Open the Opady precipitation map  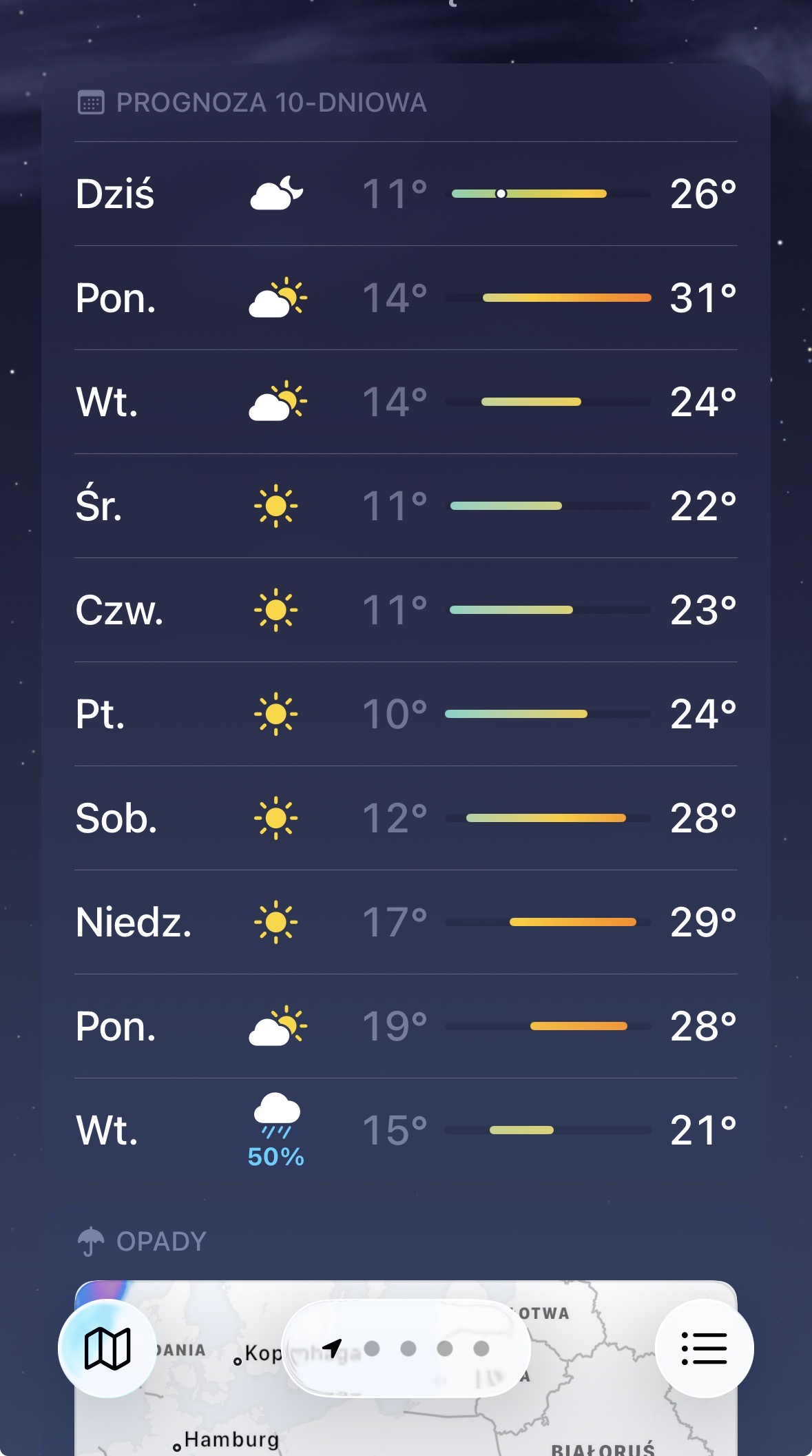pos(406,1368)
